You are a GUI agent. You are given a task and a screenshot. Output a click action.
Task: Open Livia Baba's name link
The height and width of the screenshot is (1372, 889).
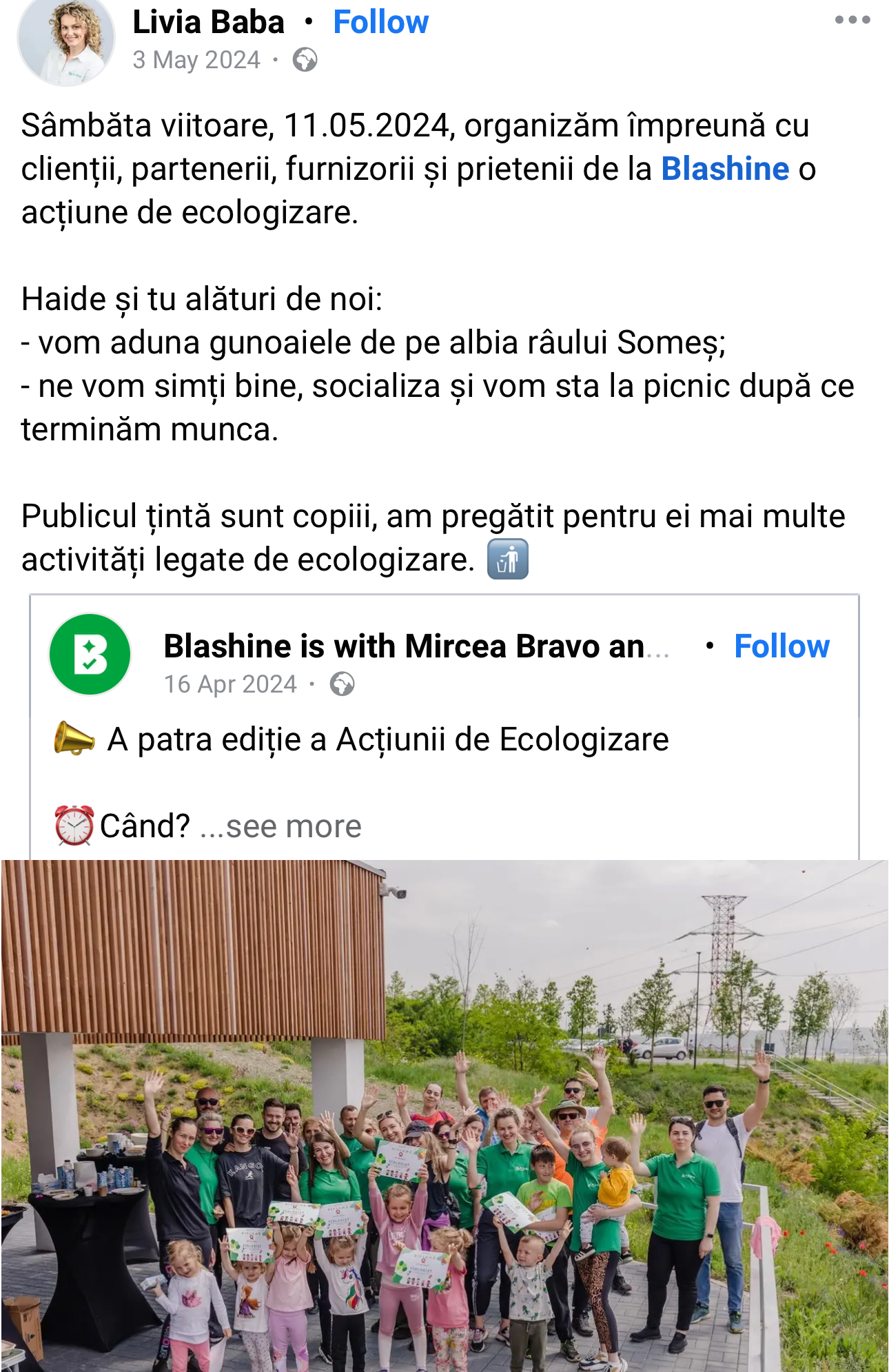coord(208,23)
